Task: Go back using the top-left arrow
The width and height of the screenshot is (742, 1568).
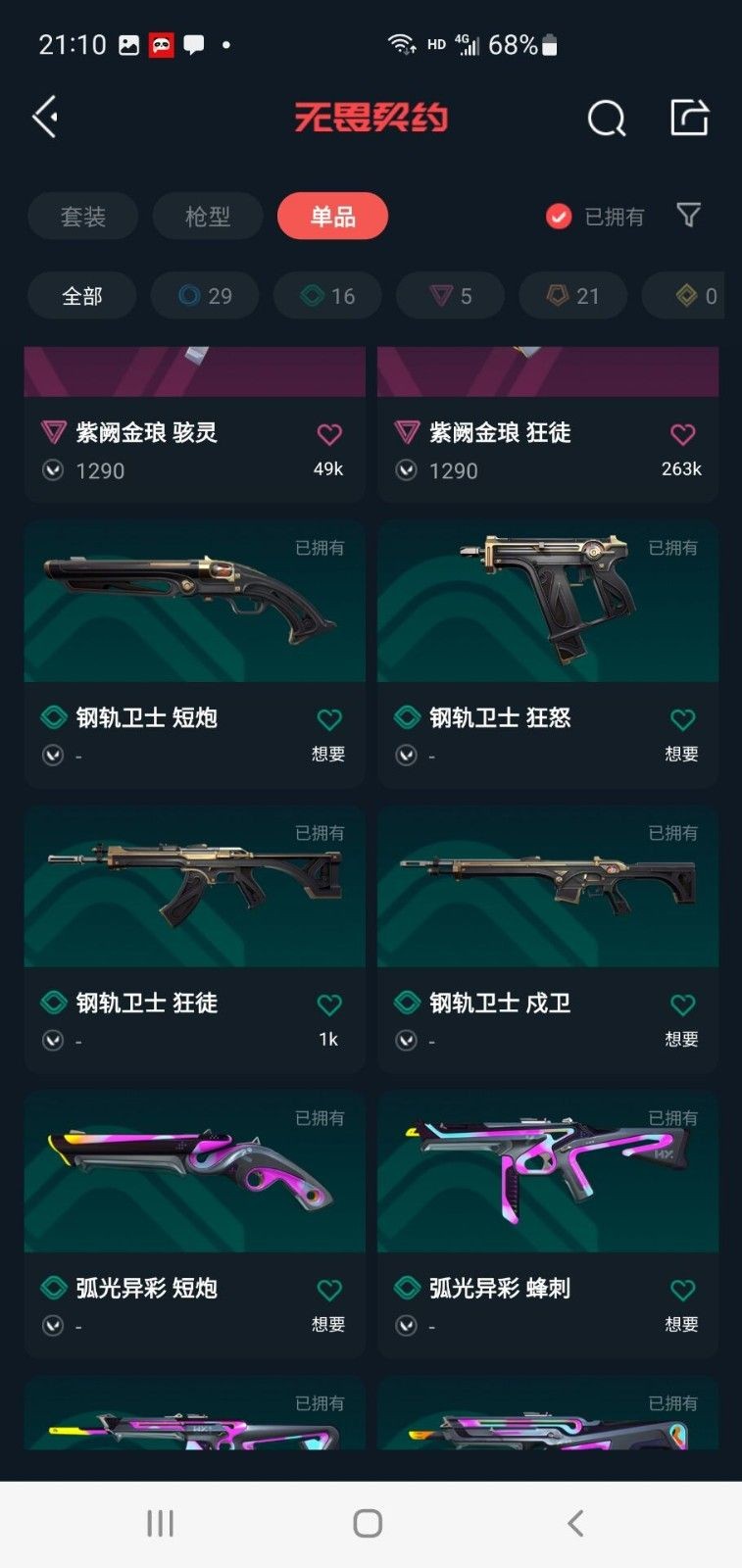Action: tap(46, 118)
